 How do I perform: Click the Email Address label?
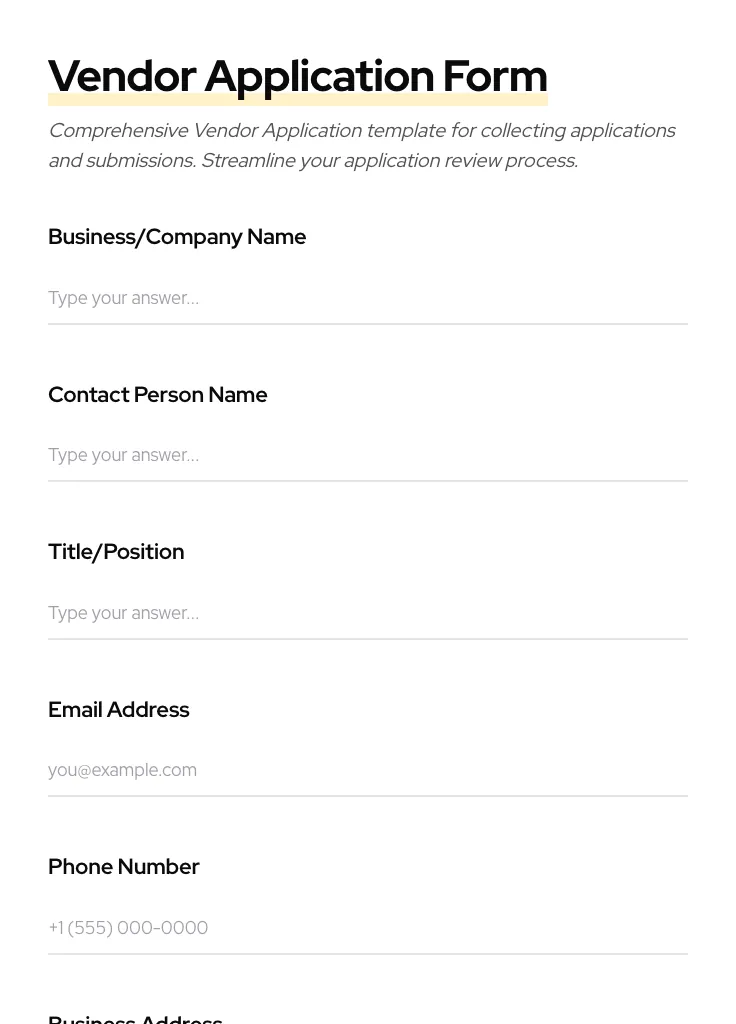point(118,709)
